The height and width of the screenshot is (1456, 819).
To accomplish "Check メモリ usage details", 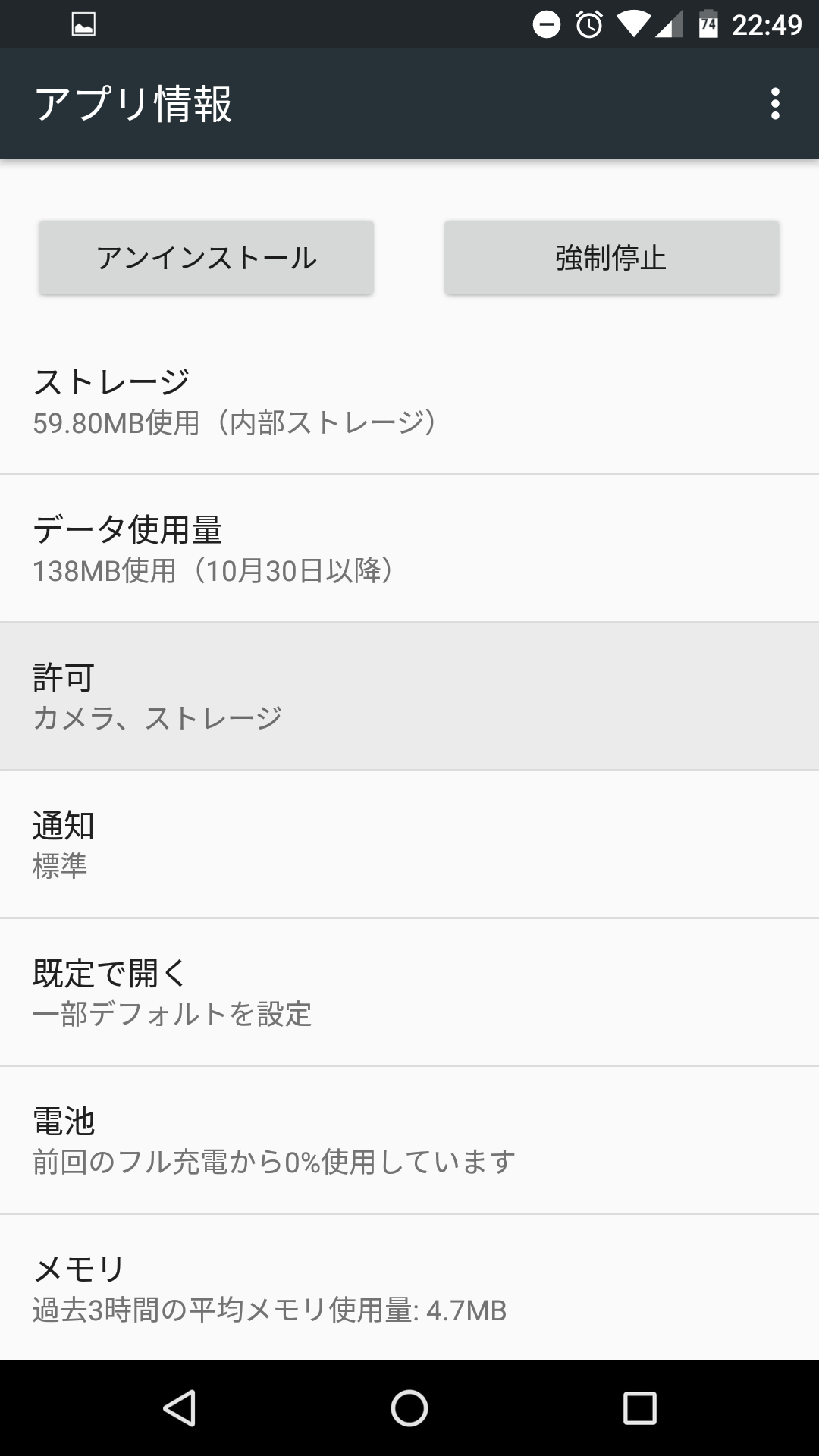I will [x=409, y=1288].
